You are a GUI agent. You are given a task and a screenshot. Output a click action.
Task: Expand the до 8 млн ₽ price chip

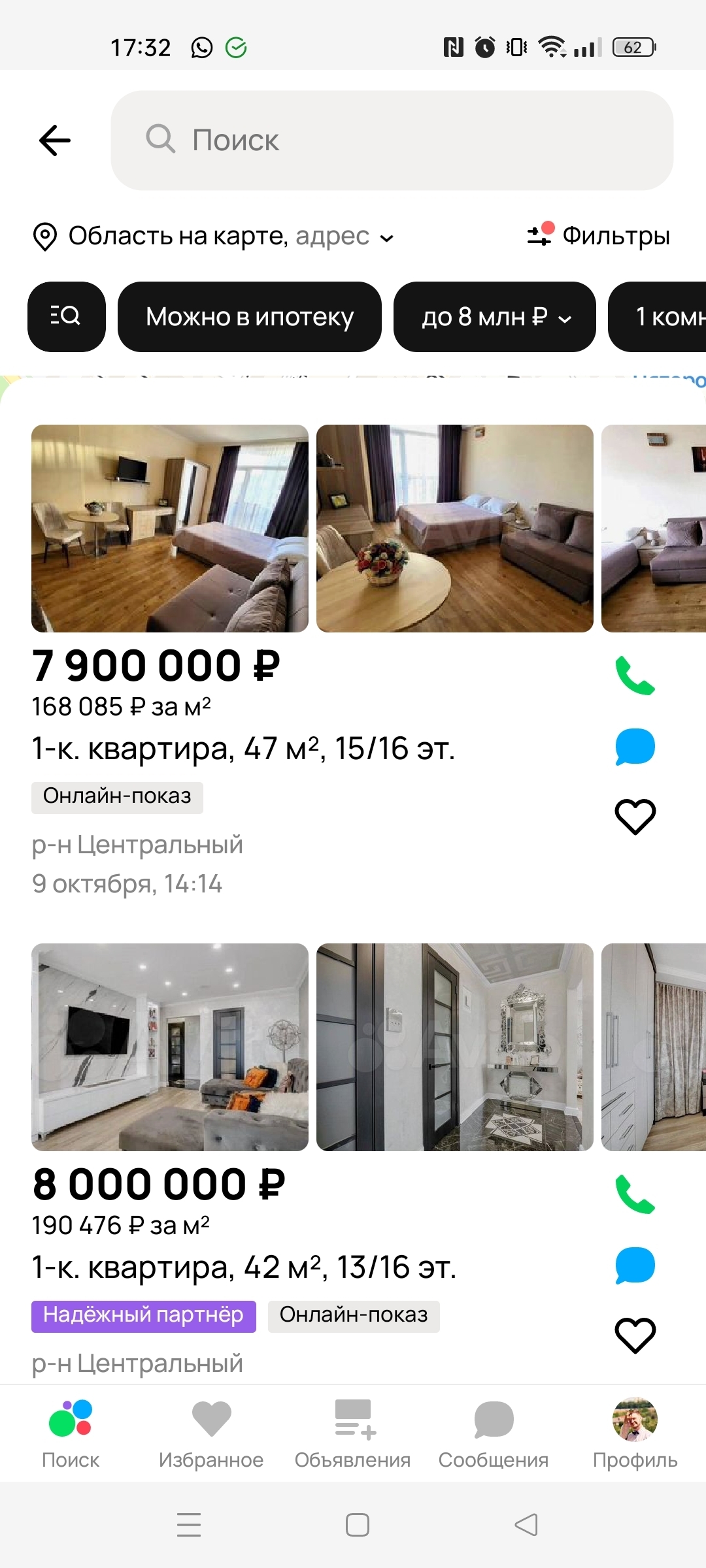[x=495, y=317]
